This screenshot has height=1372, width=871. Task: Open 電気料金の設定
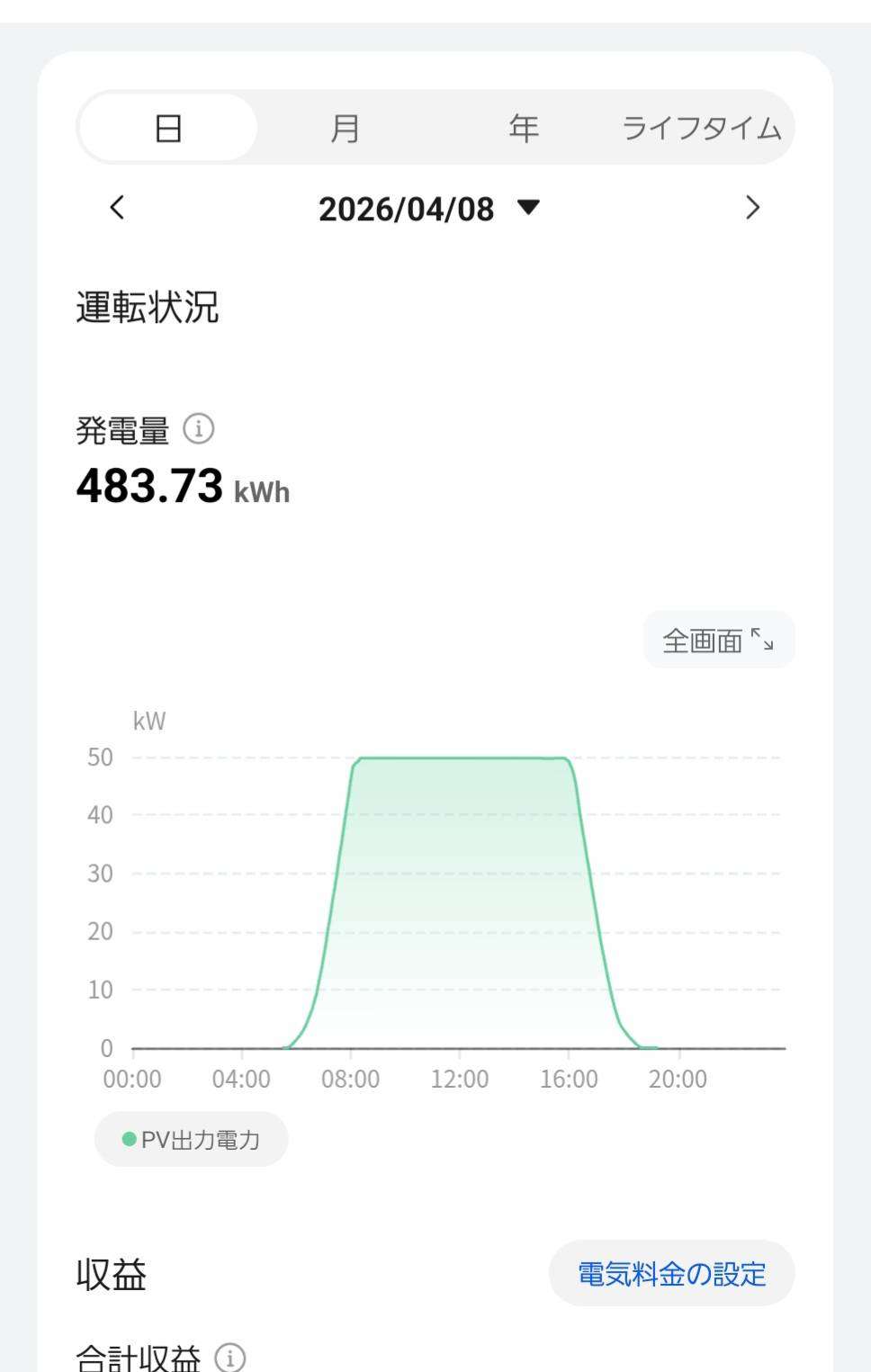coord(671,1273)
